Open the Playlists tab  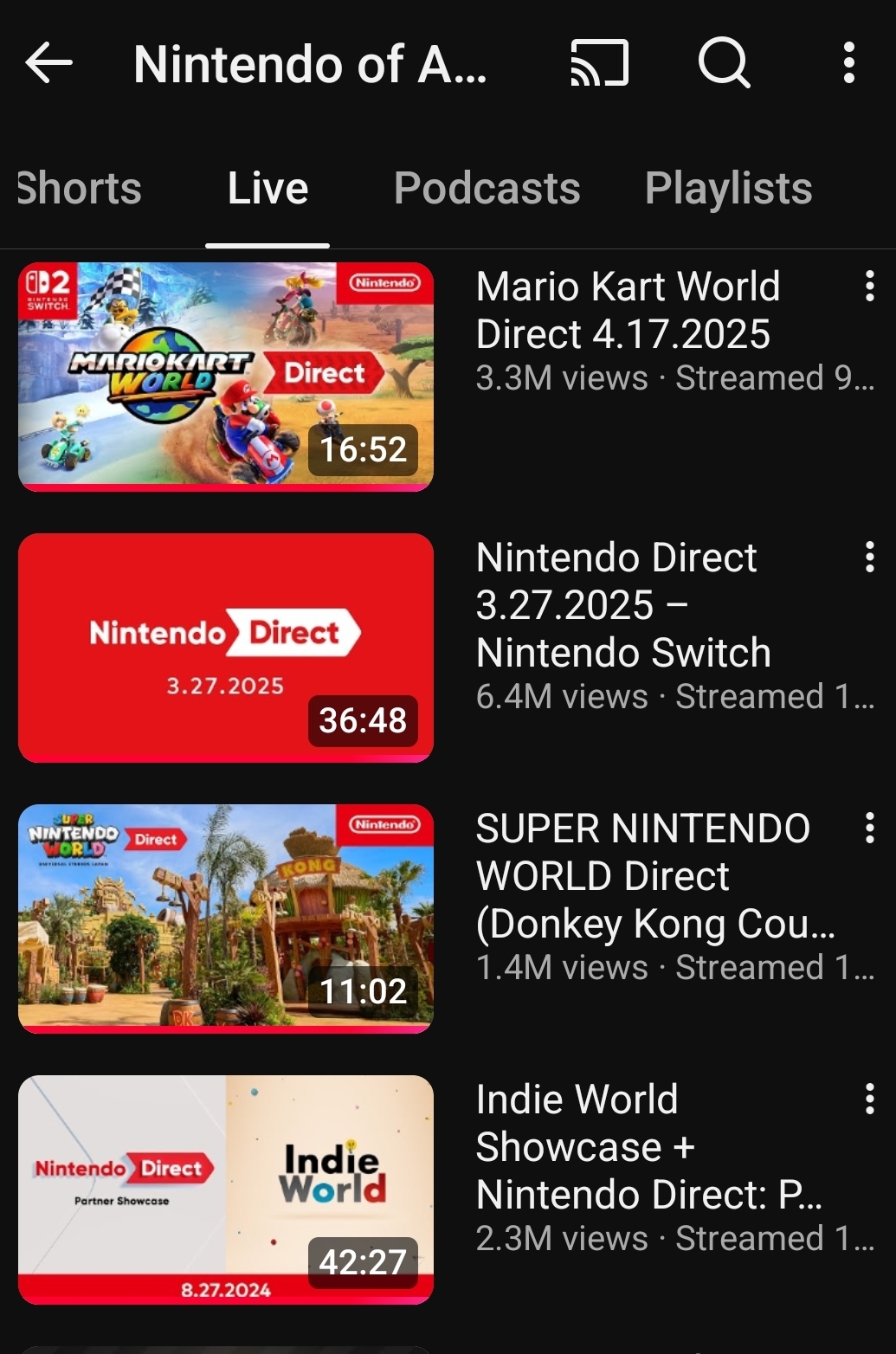728,189
